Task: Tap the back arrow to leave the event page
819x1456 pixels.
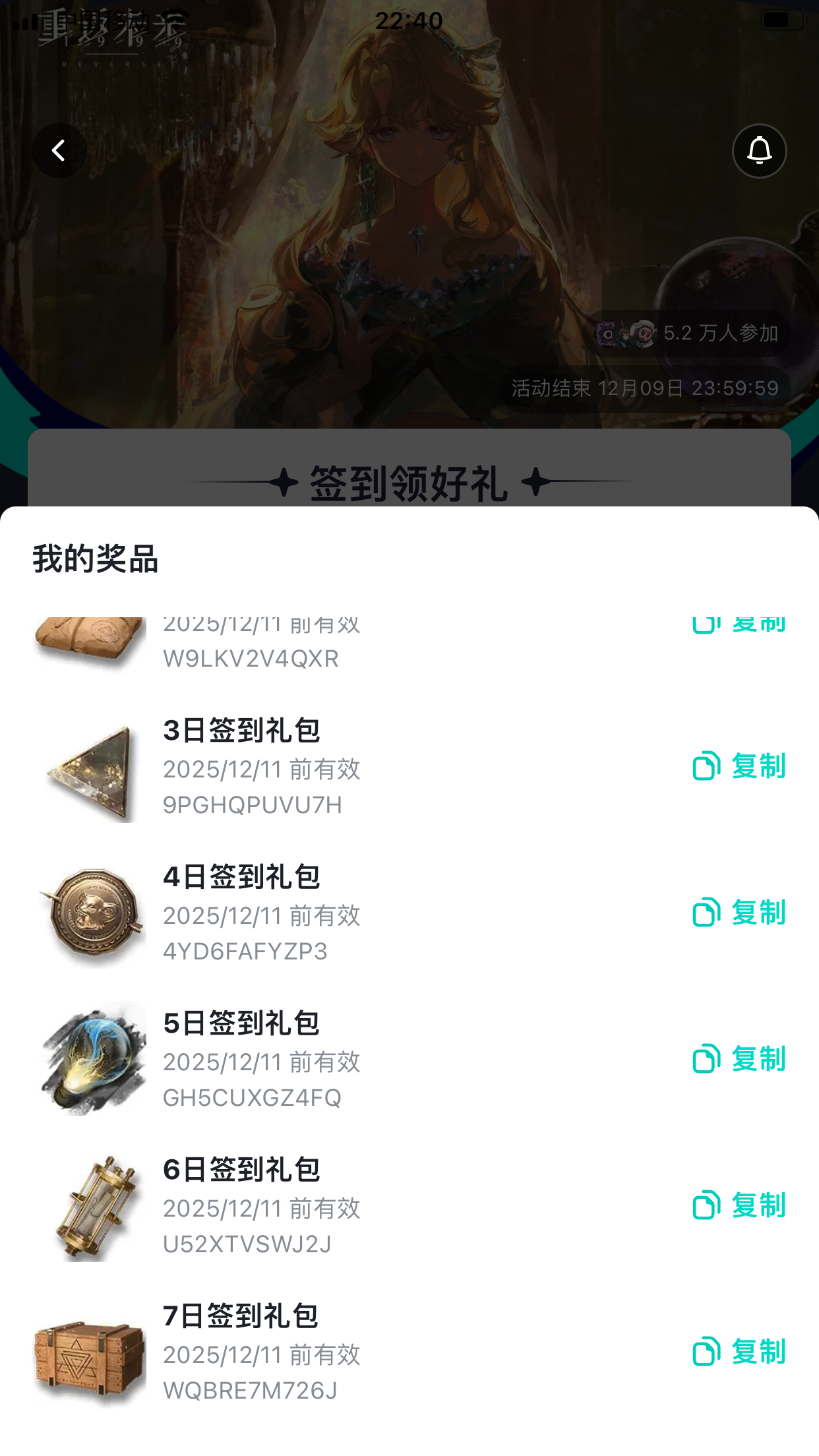Action: click(59, 150)
